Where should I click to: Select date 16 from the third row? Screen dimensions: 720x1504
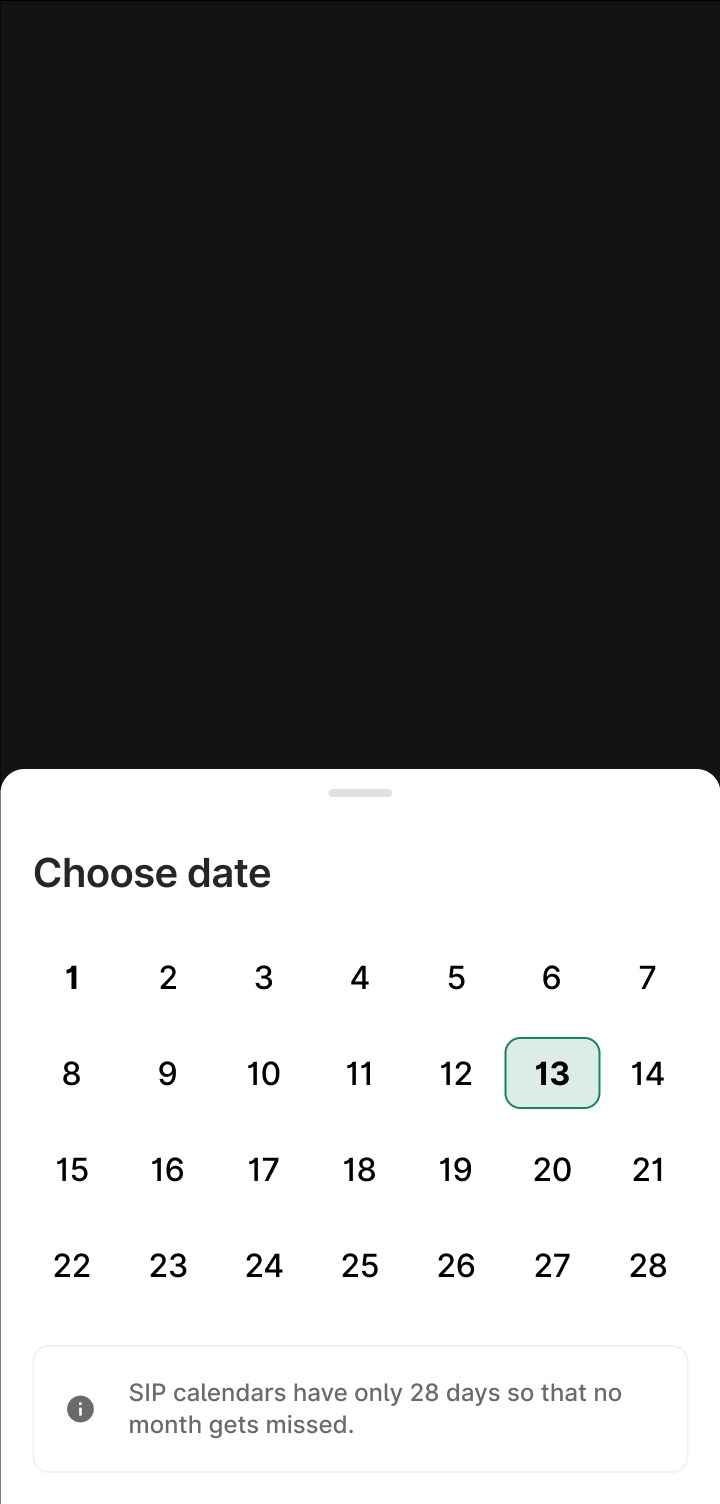167,1169
